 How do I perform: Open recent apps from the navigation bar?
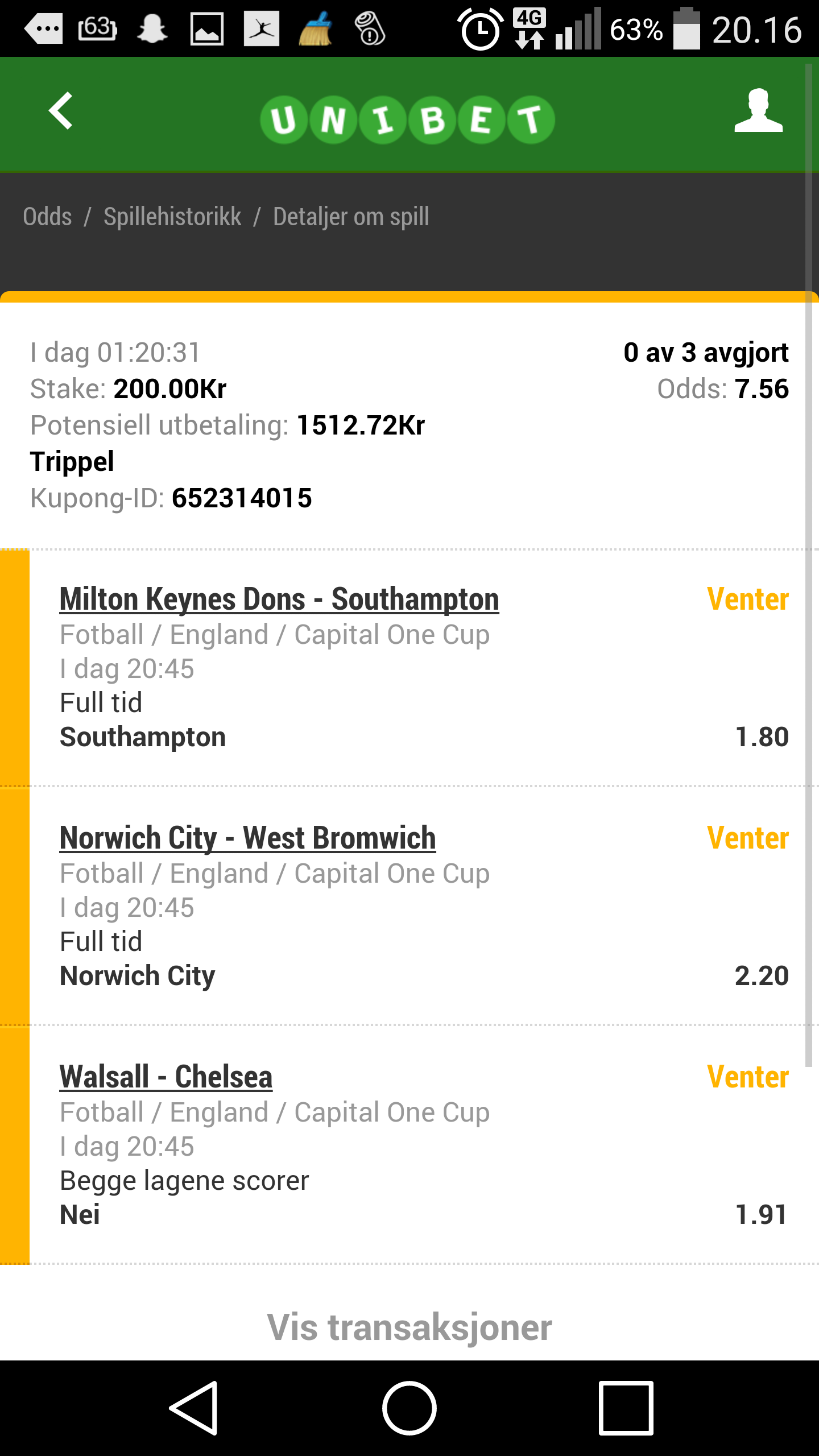click(x=626, y=1408)
